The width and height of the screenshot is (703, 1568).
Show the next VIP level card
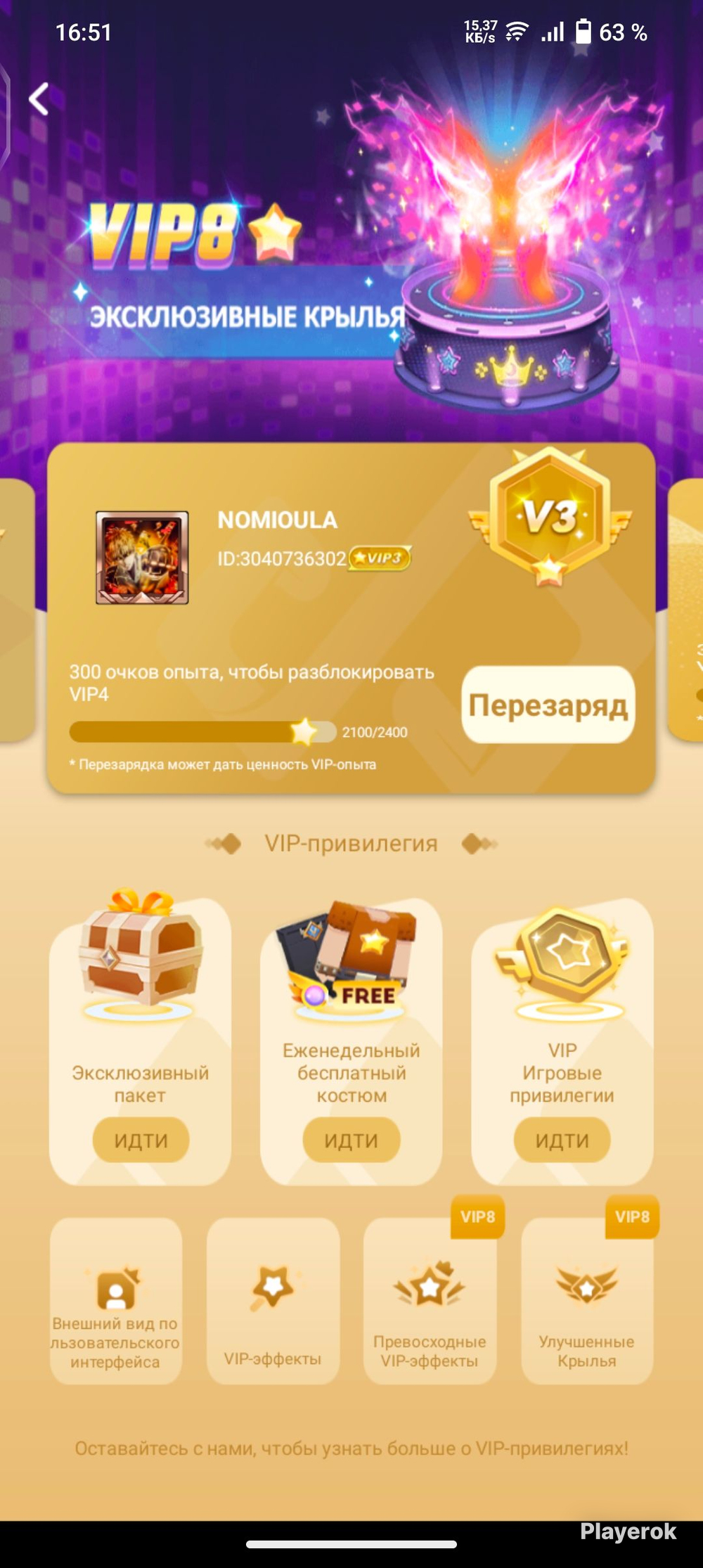[x=685, y=610]
